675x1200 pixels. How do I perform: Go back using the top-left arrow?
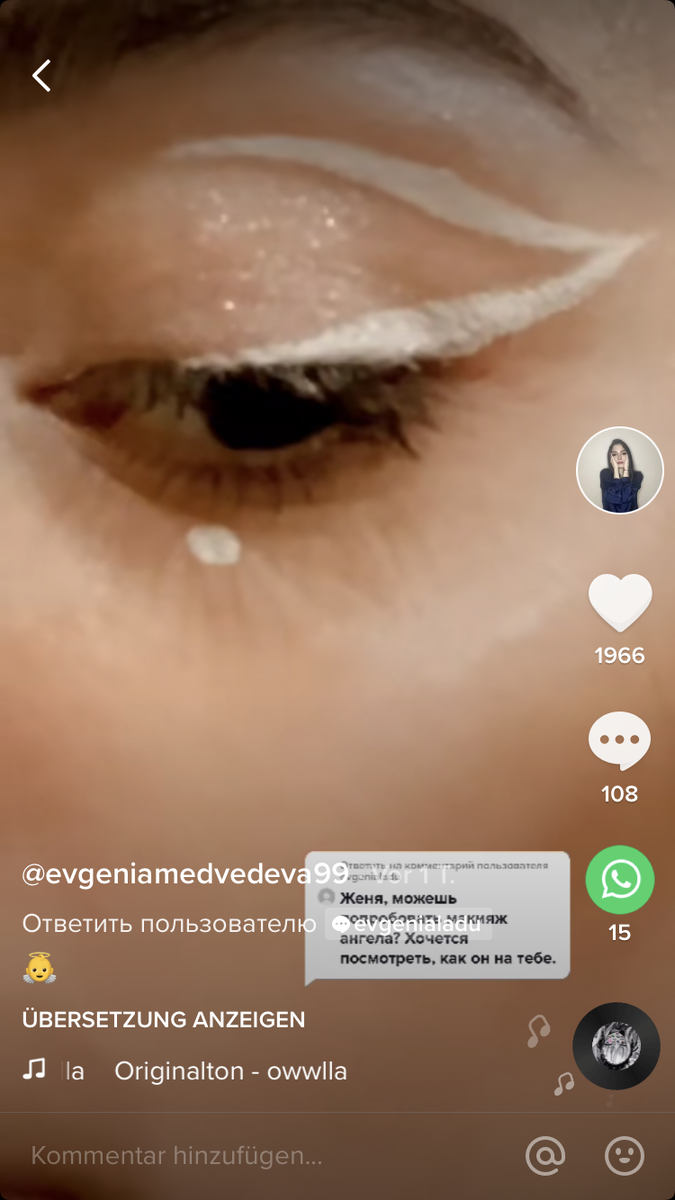coord(41,76)
